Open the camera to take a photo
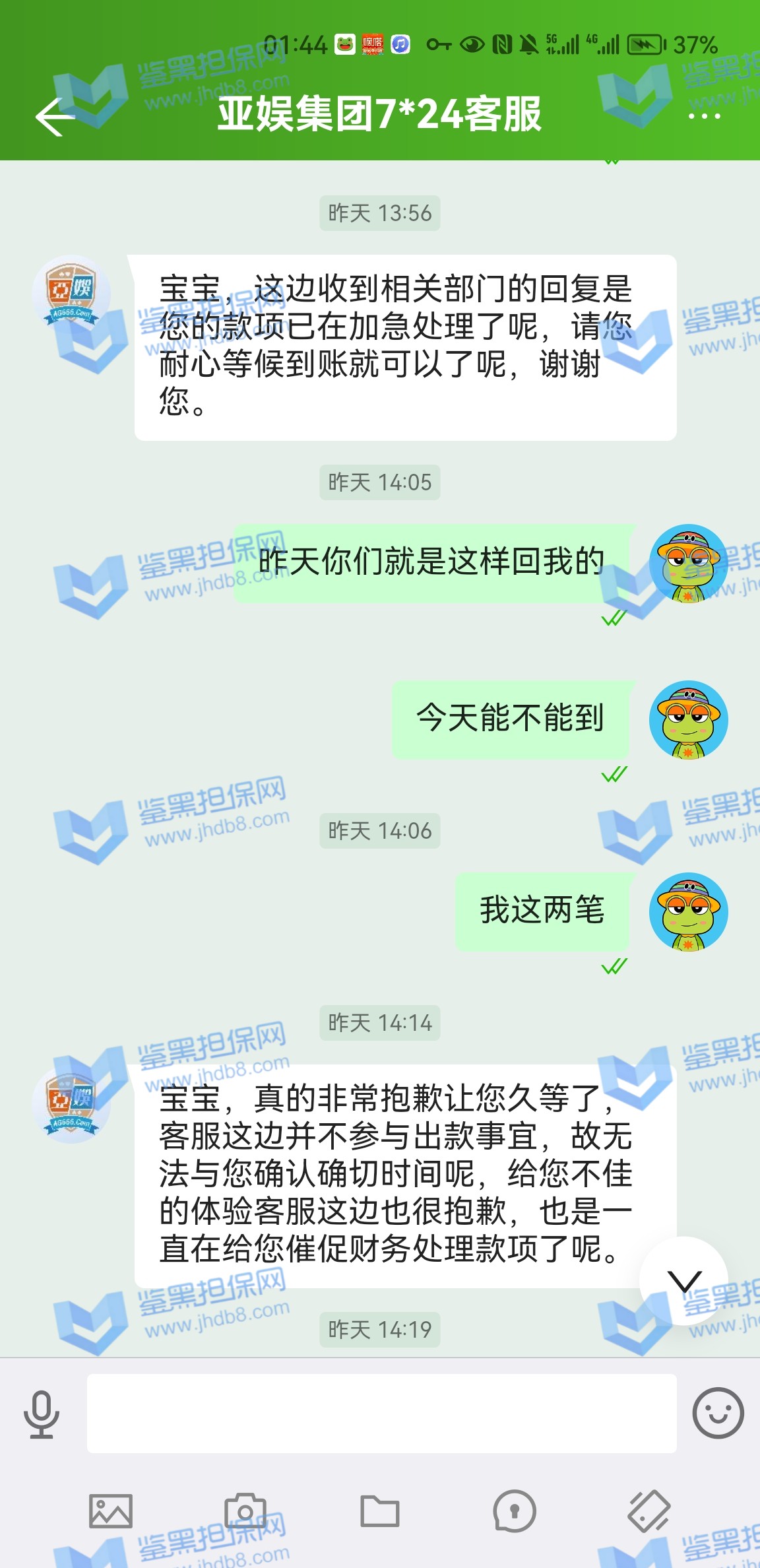Screen dimensions: 760x1568 click(245, 1511)
